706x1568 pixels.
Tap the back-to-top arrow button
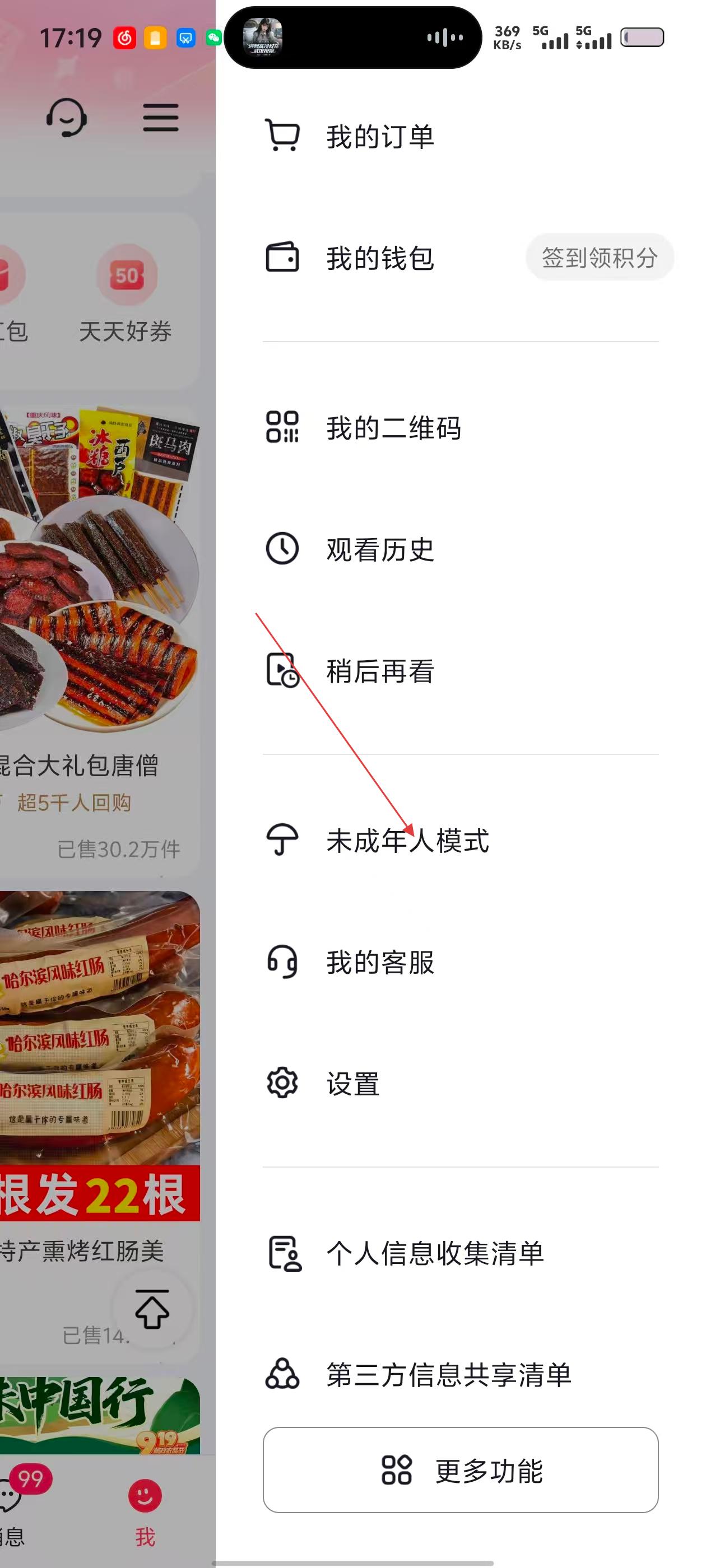[152, 1309]
